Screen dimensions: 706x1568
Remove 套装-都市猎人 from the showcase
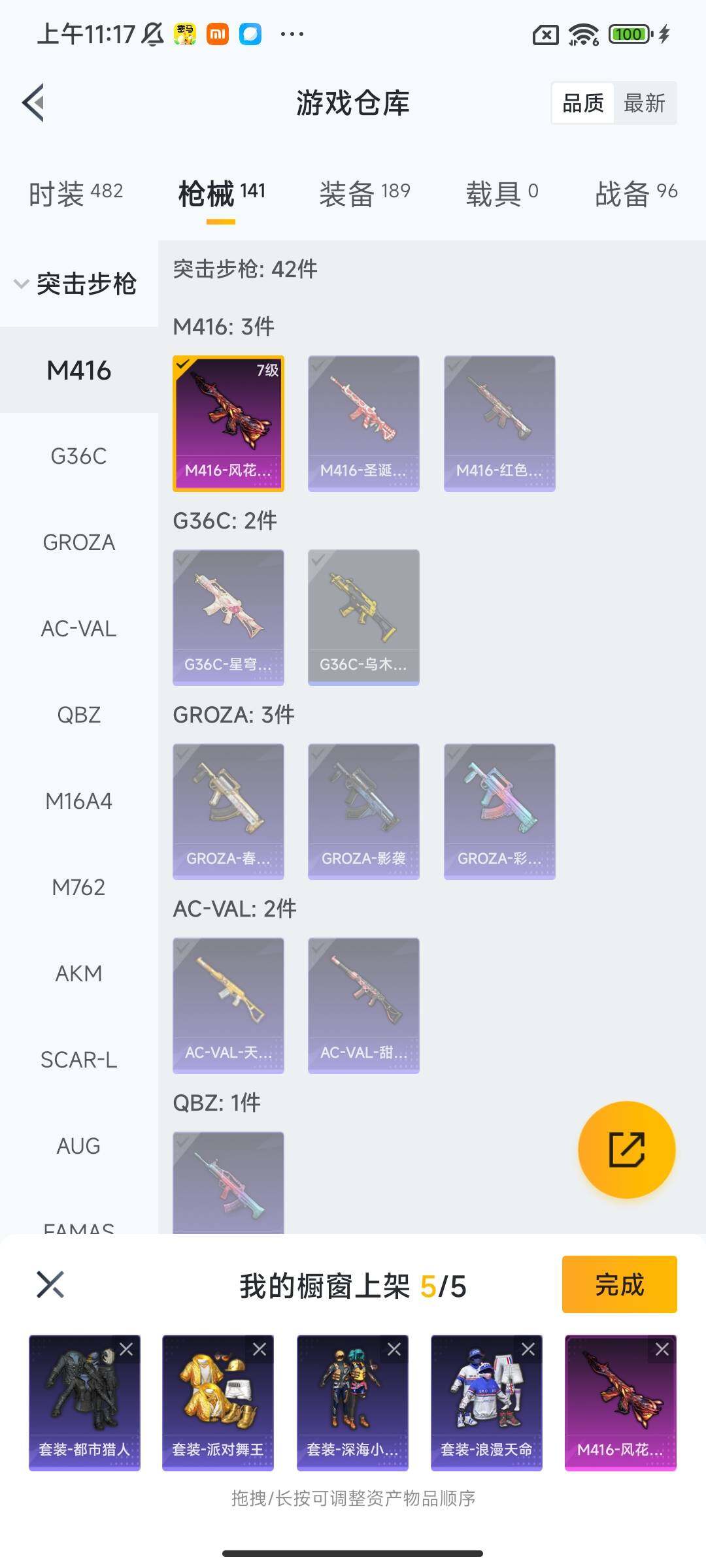(126, 1349)
